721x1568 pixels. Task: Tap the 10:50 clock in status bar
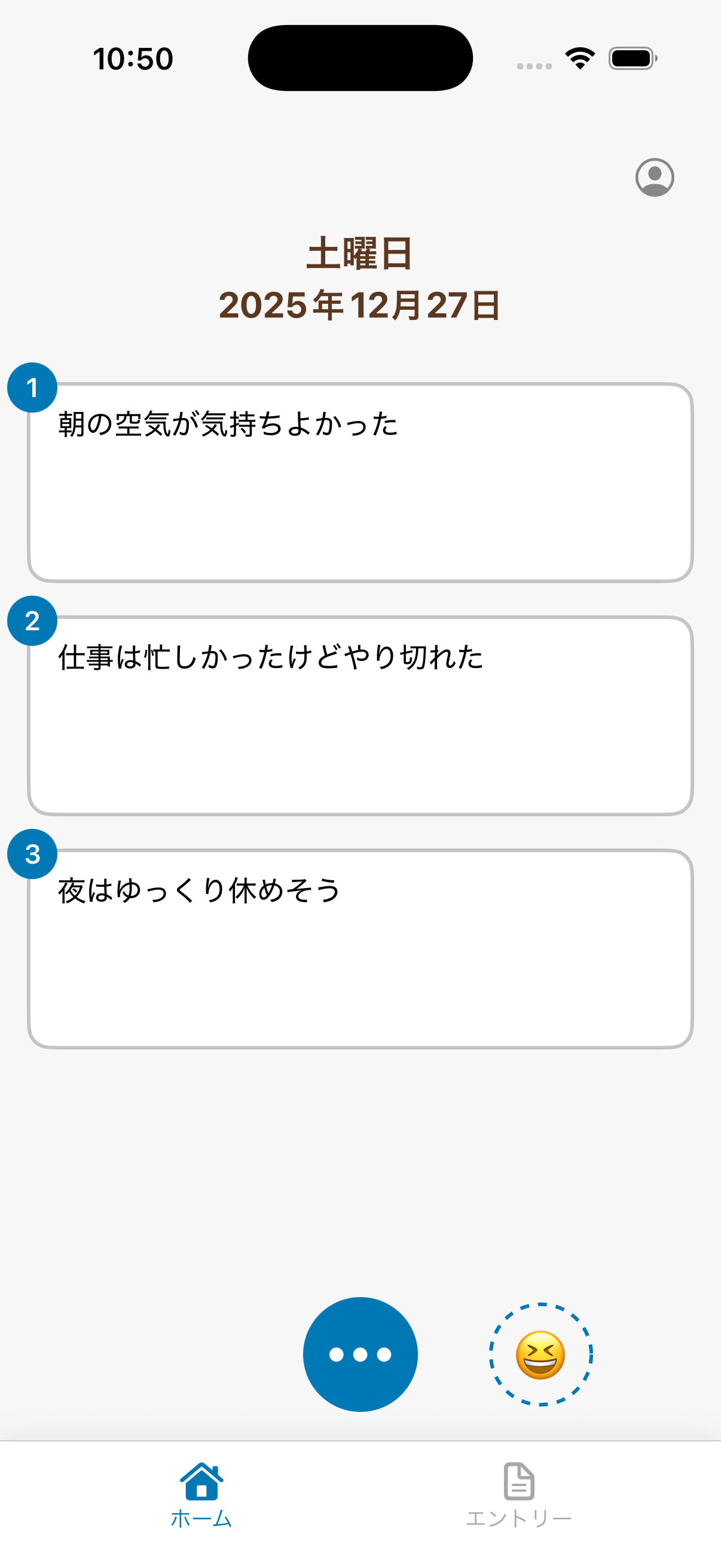click(x=133, y=58)
